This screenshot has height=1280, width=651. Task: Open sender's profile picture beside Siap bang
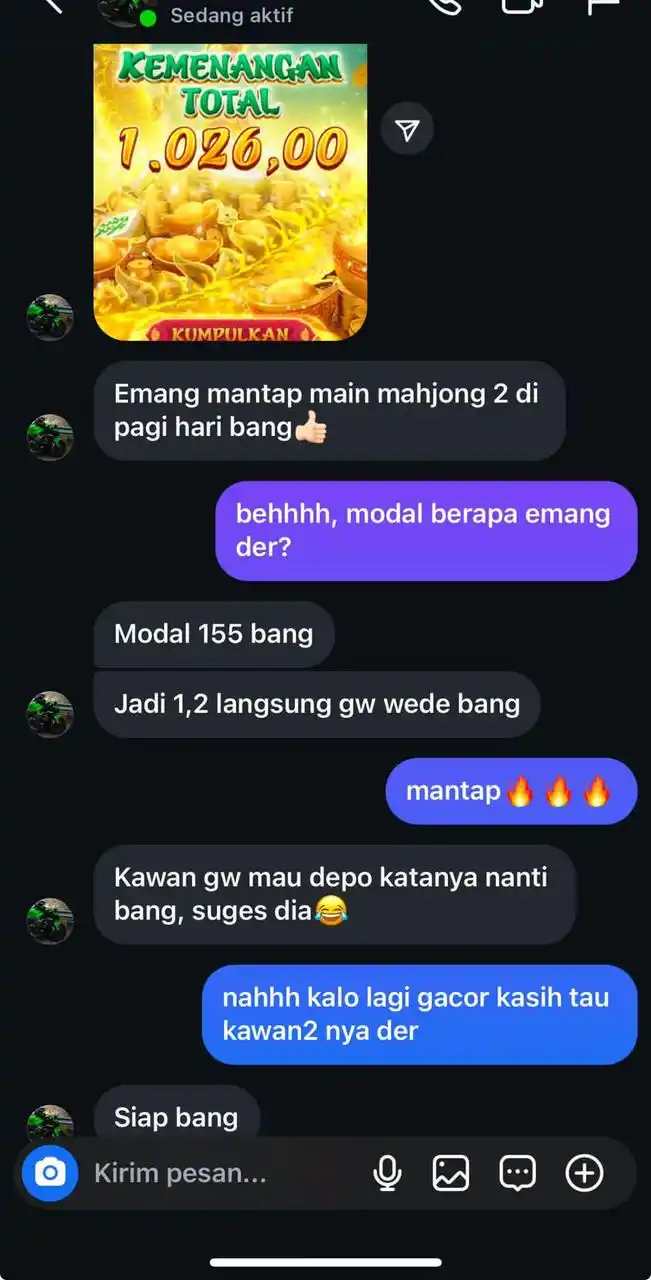click(x=49, y=1122)
